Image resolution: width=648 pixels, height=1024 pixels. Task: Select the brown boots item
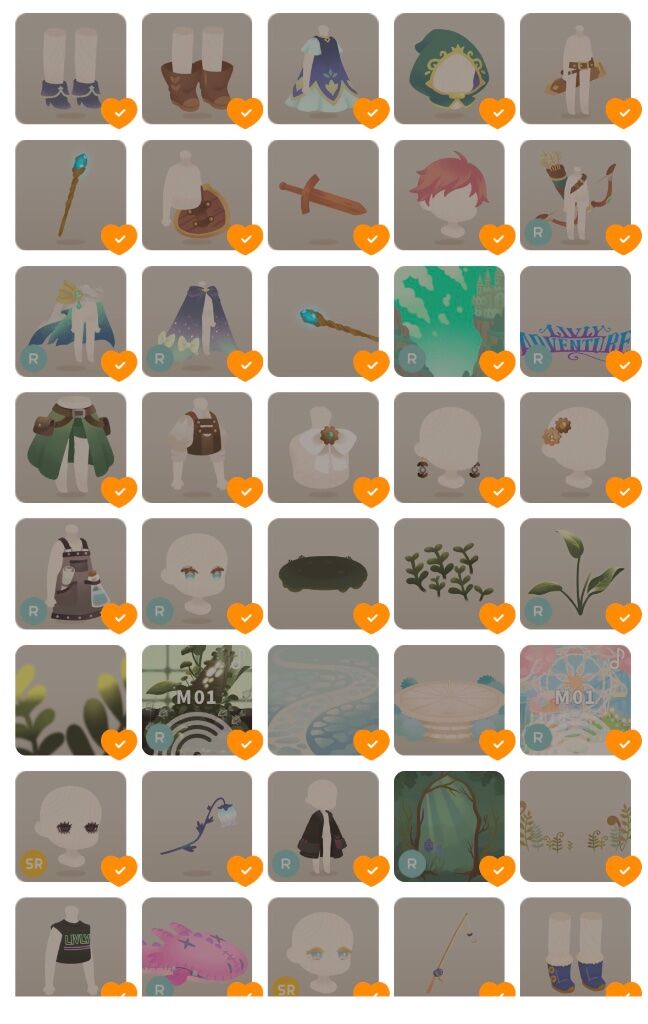click(x=196, y=68)
